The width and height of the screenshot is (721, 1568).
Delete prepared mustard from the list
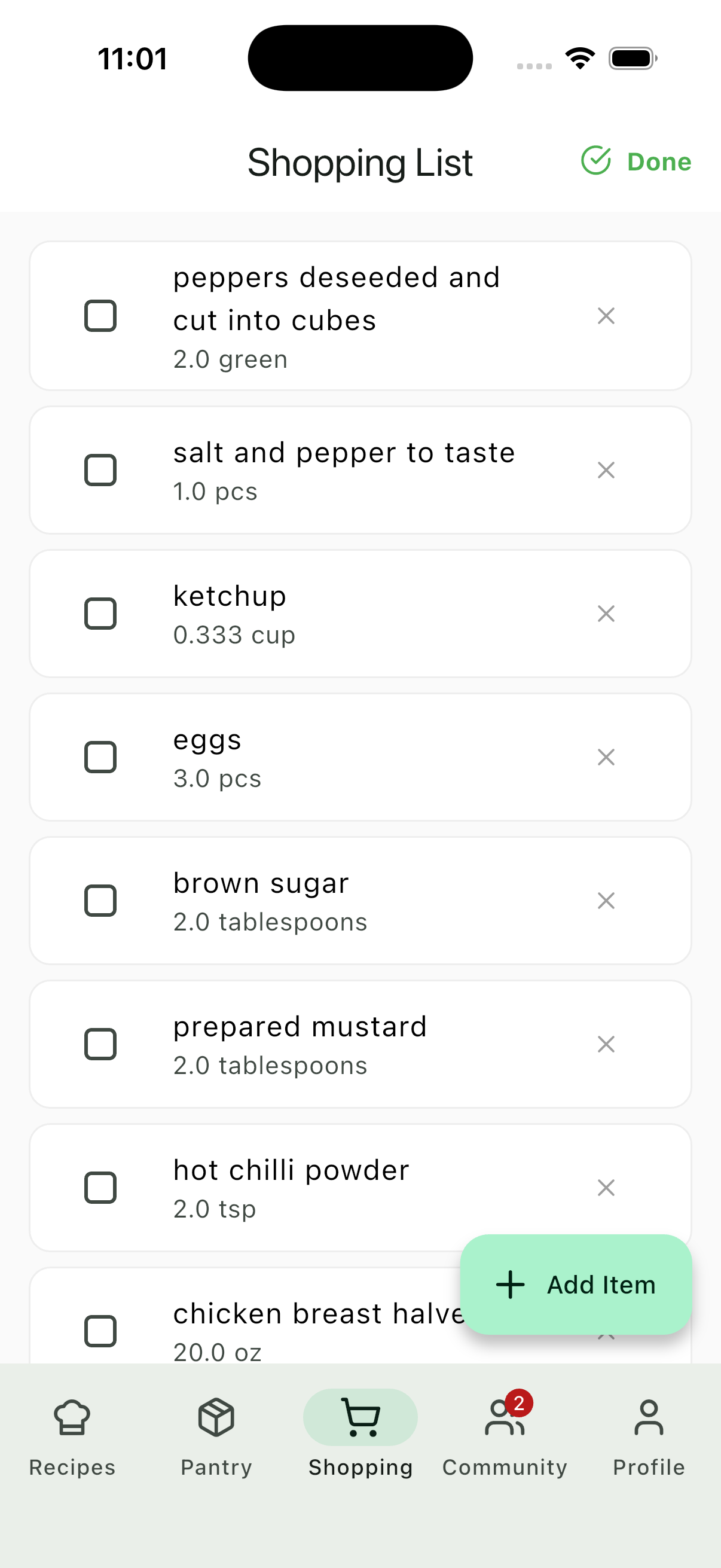[606, 1045]
